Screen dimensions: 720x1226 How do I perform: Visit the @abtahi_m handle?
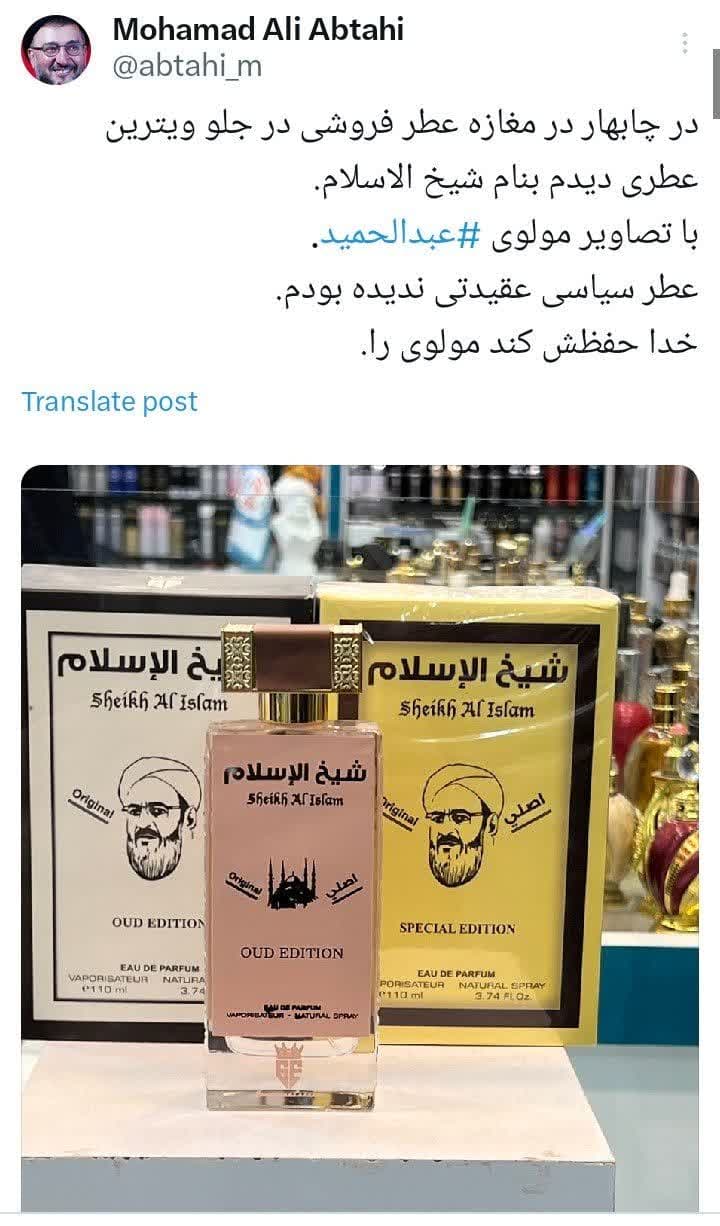186,66
